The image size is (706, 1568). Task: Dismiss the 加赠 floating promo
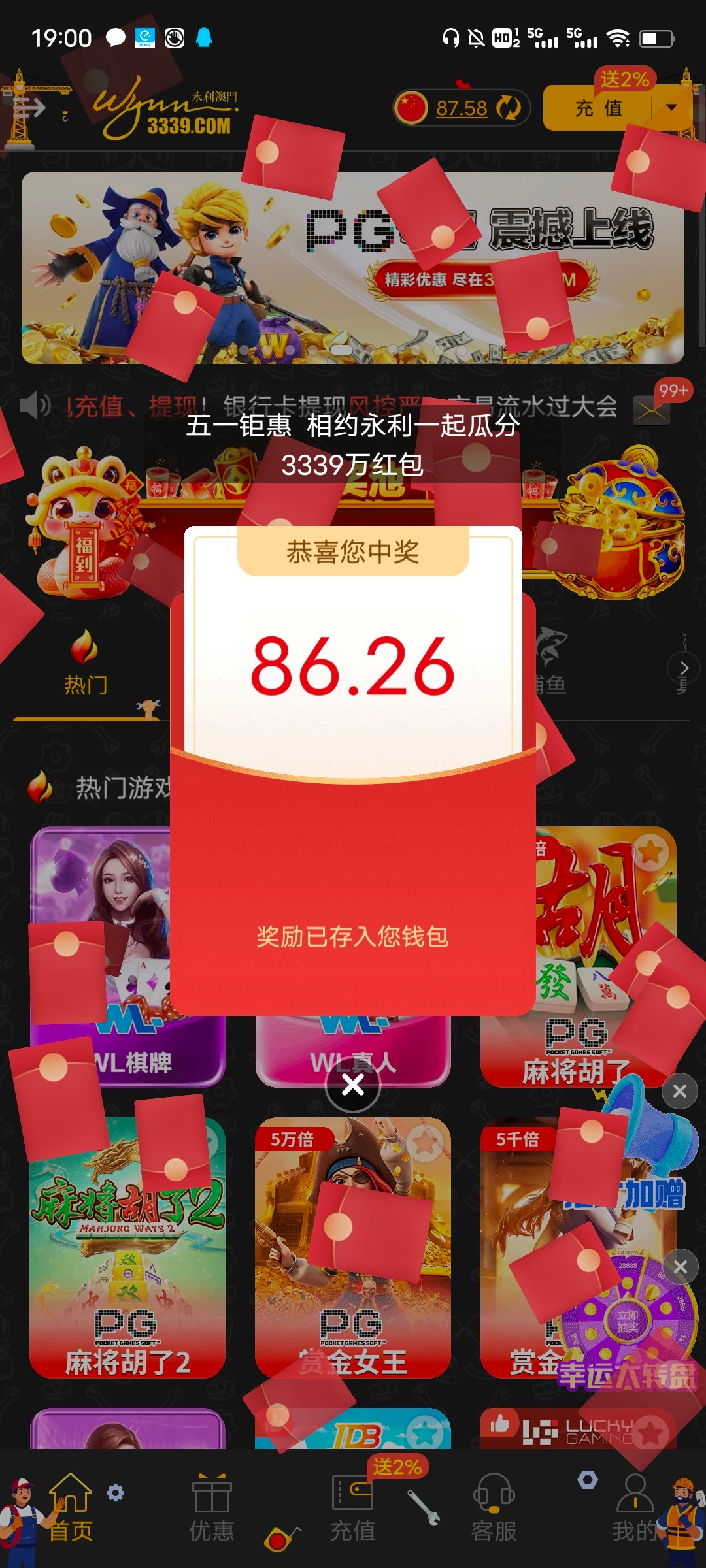[680, 1091]
